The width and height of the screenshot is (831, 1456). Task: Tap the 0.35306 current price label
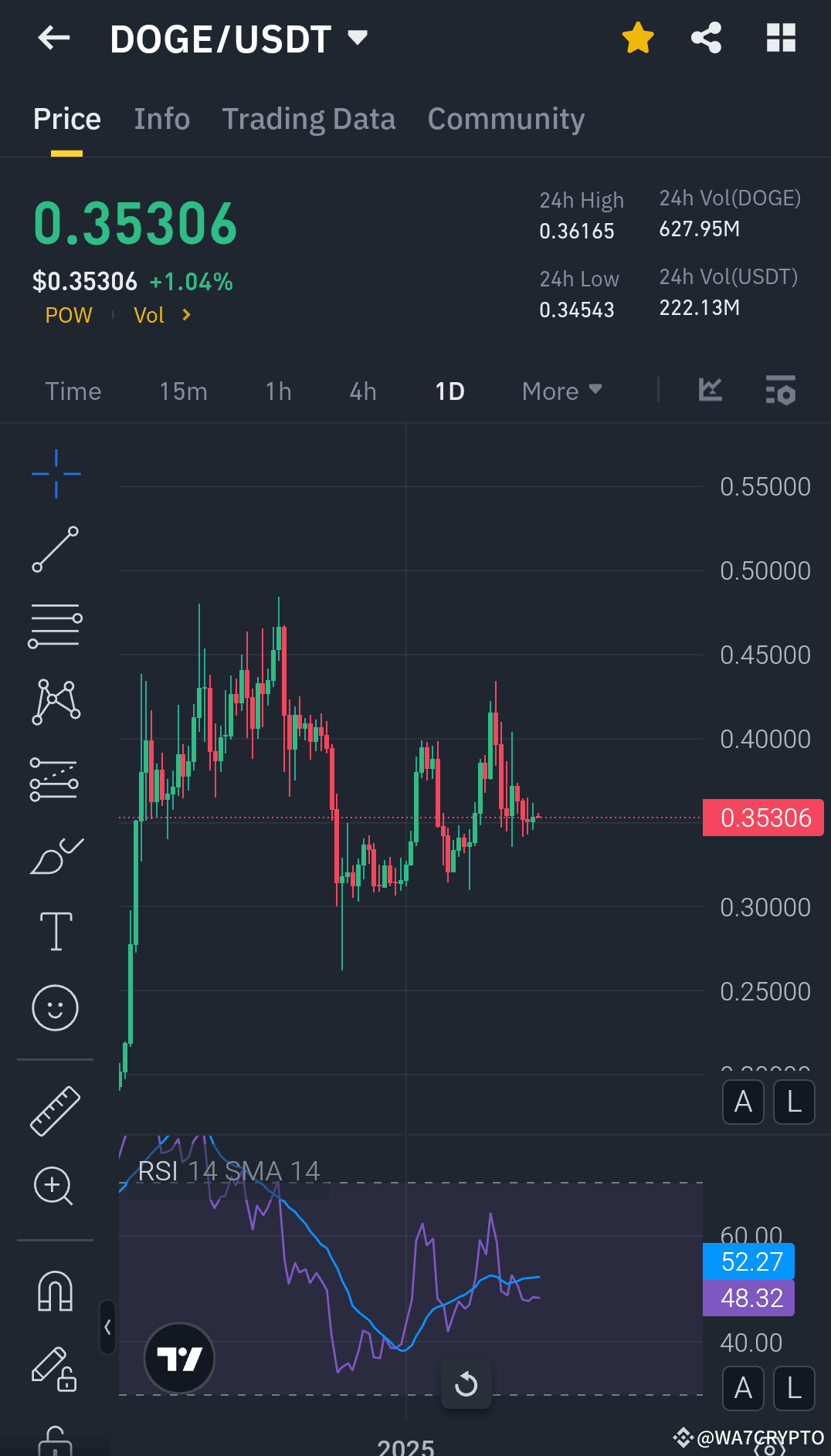(x=764, y=817)
